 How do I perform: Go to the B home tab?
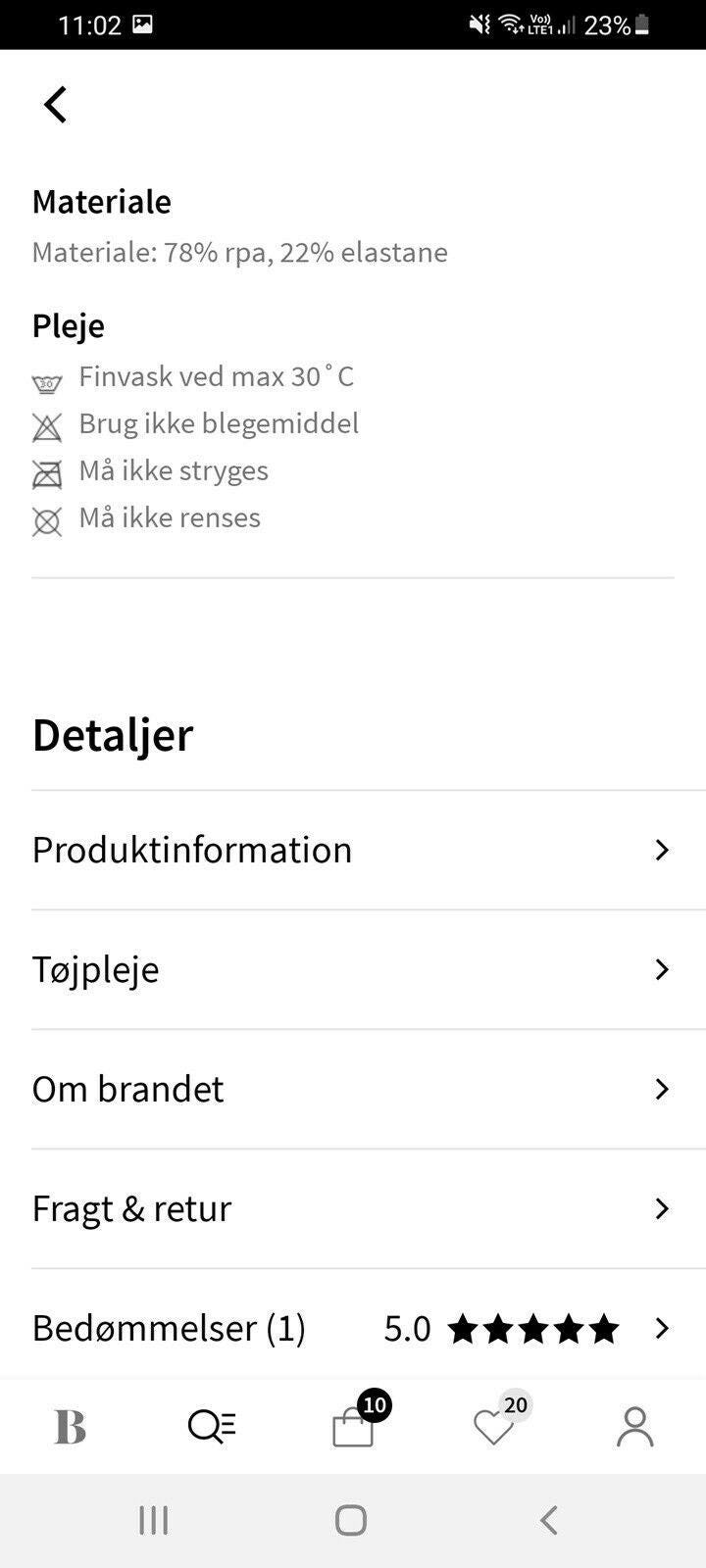point(70,1427)
